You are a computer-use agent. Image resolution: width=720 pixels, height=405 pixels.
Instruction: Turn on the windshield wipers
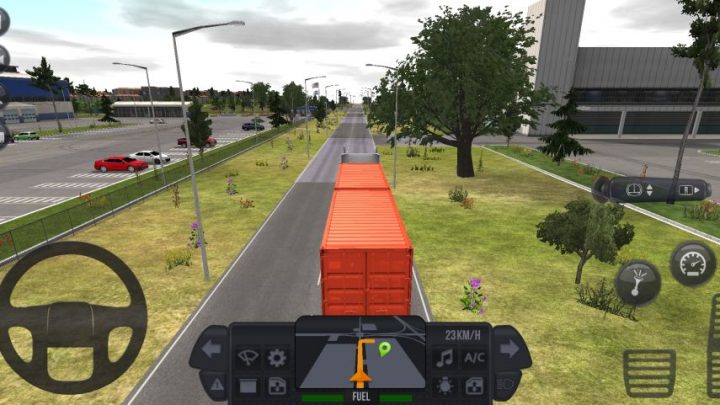point(246,357)
